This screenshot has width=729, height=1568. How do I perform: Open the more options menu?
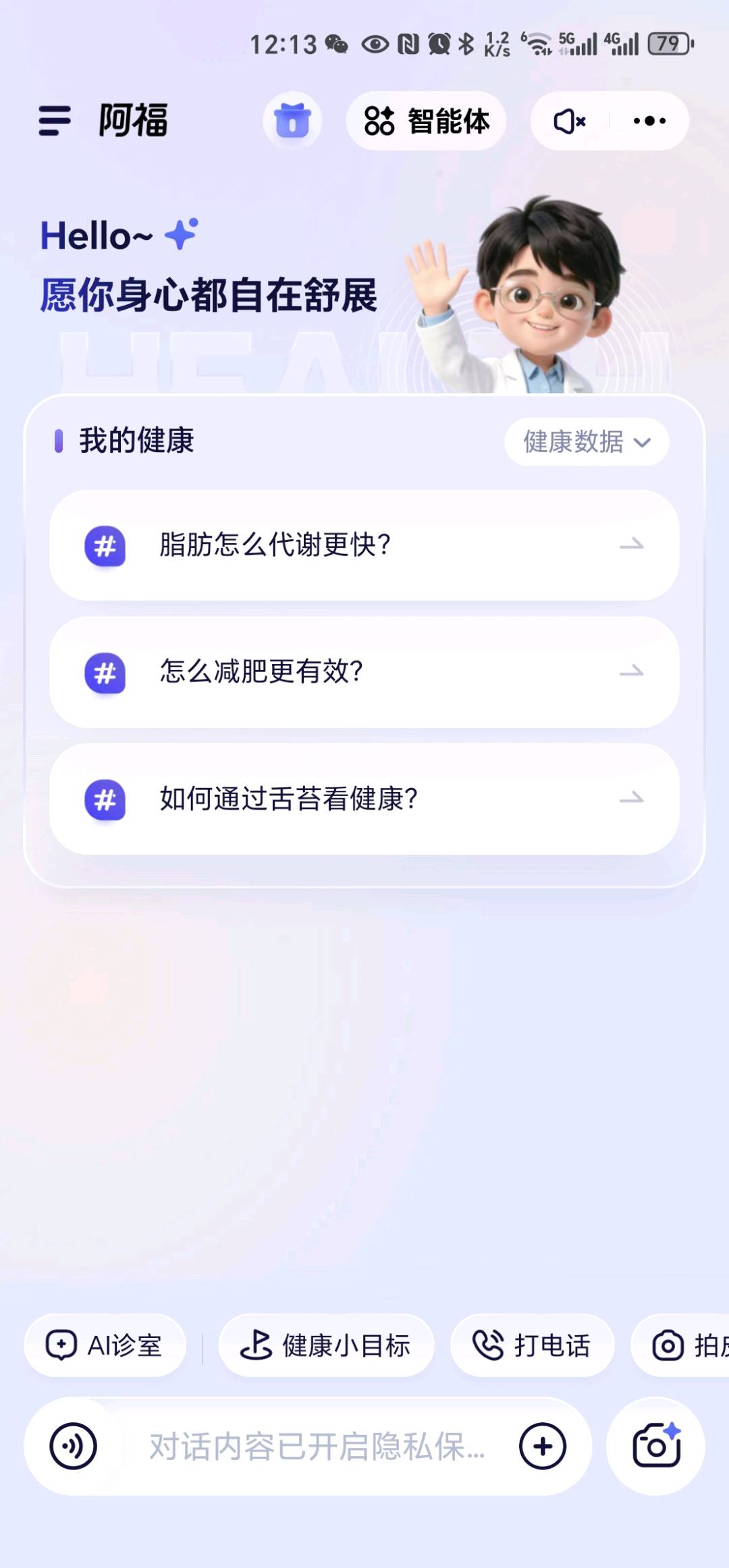(x=649, y=121)
